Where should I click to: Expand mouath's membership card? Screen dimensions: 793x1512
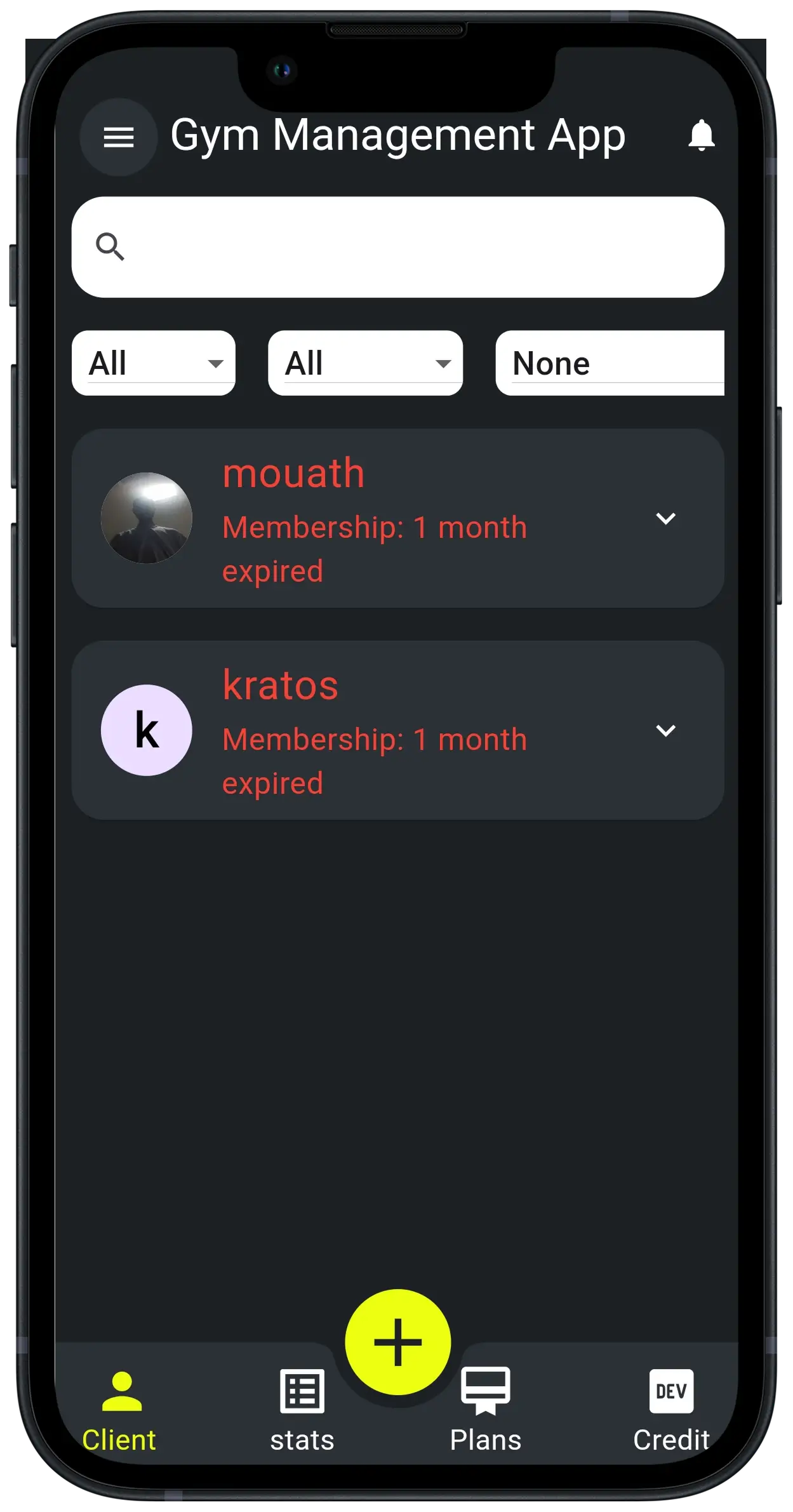(x=665, y=518)
